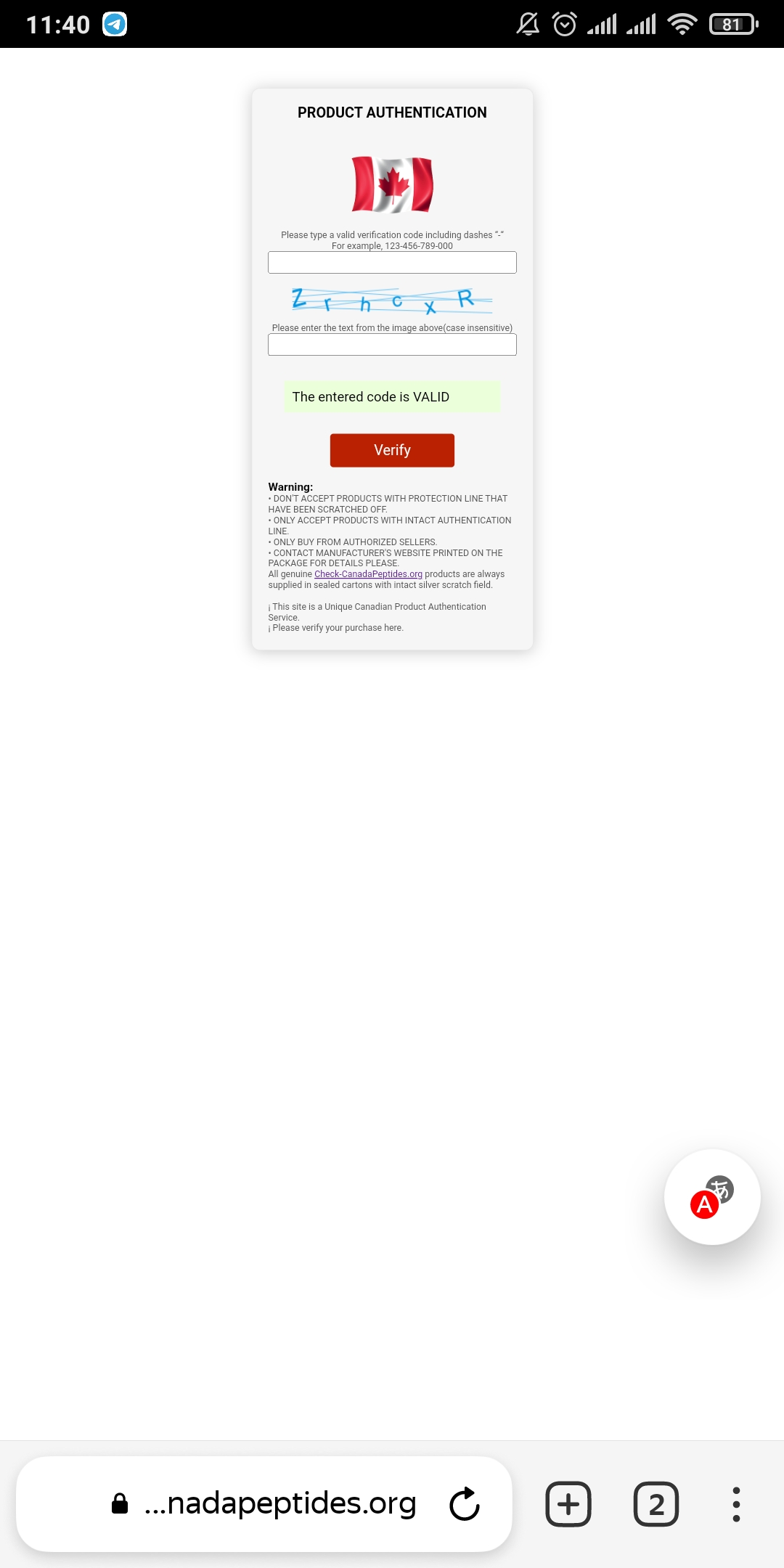
Task: Open the Check-CanadaPeptides.org link
Action: point(368,574)
